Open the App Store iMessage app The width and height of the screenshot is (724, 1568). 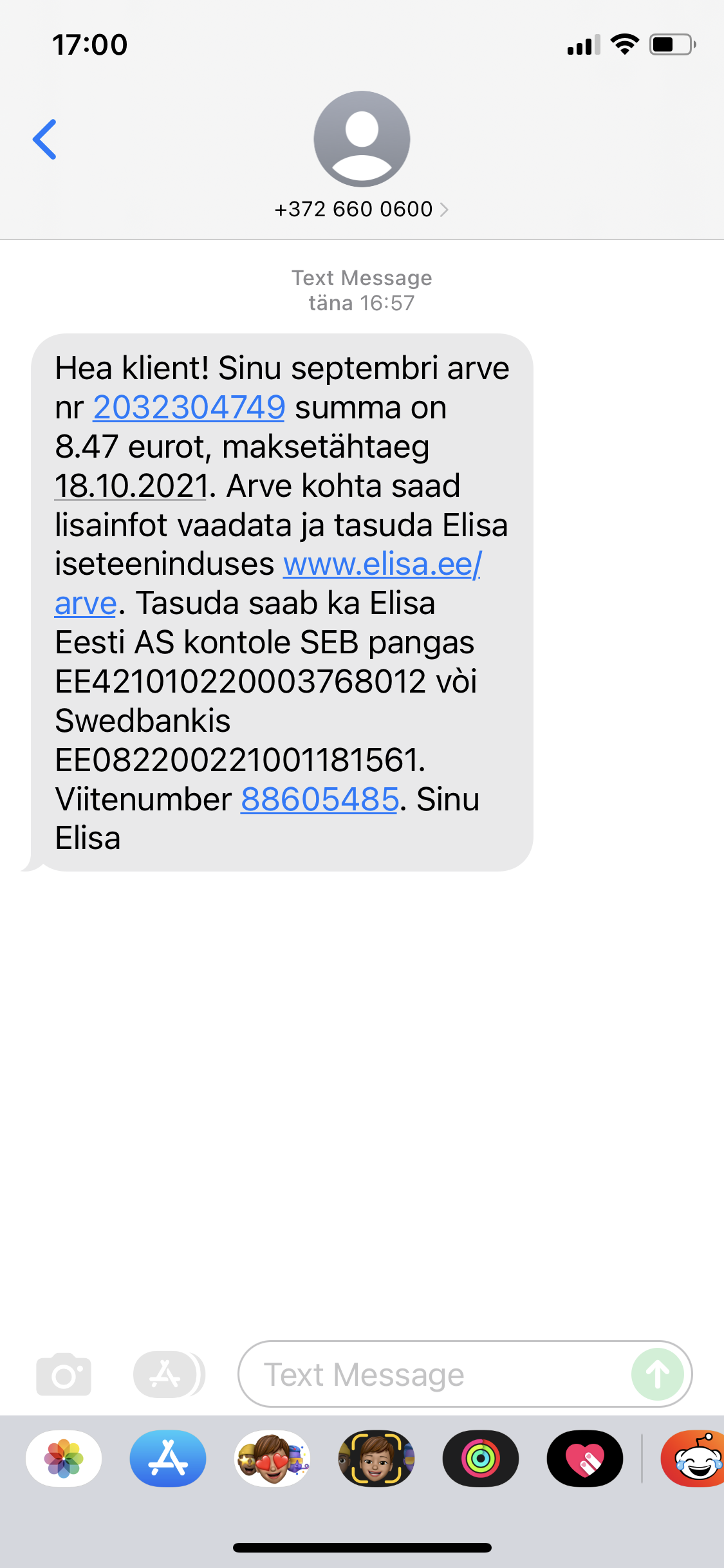pos(168,1459)
